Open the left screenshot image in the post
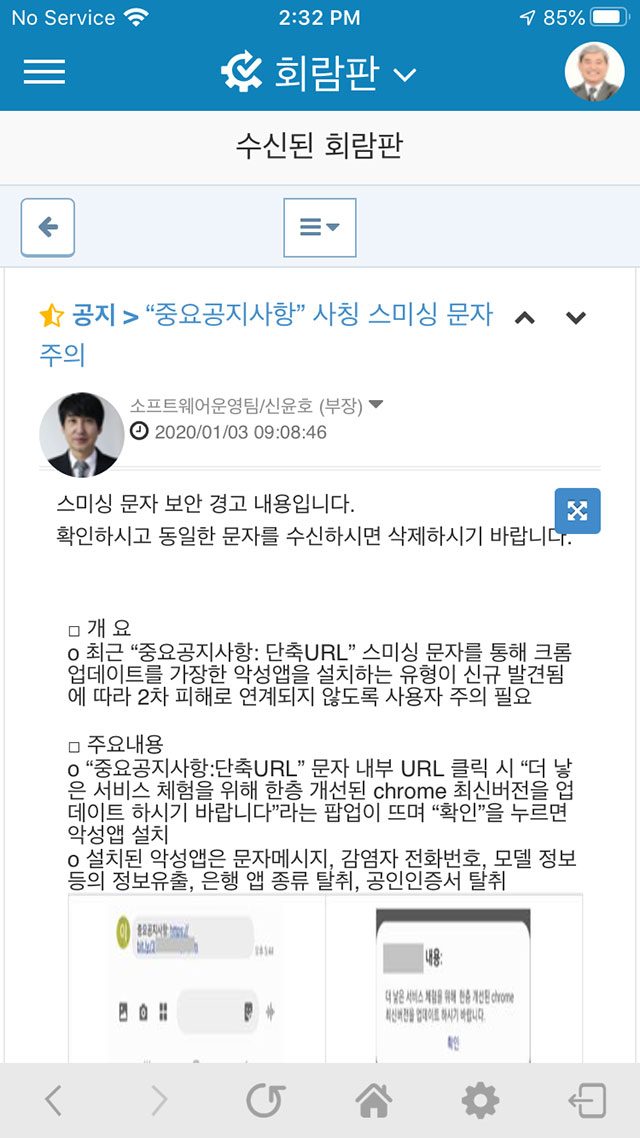Screen dimensions: 640x1138 click(197, 978)
